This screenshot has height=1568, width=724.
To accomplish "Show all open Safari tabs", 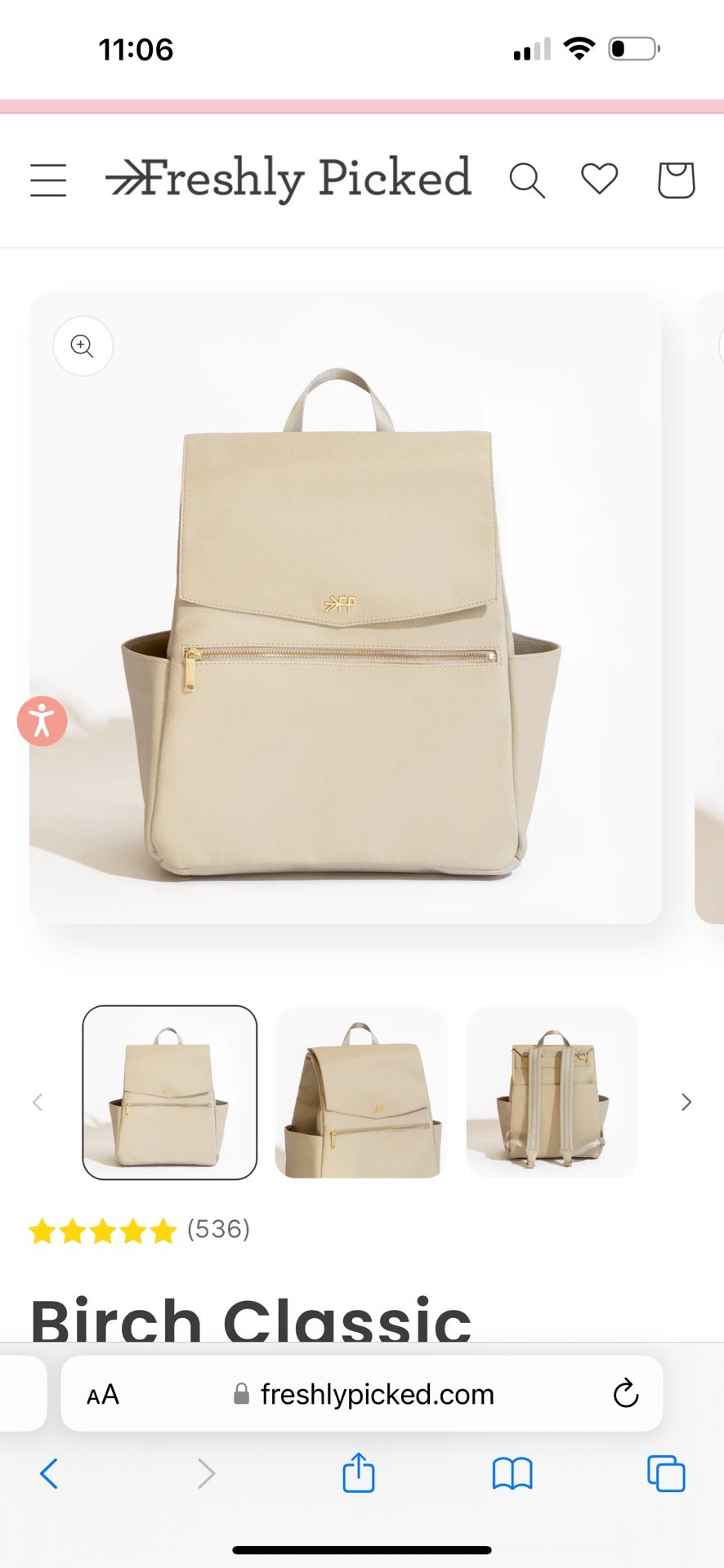I will (x=666, y=1473).
